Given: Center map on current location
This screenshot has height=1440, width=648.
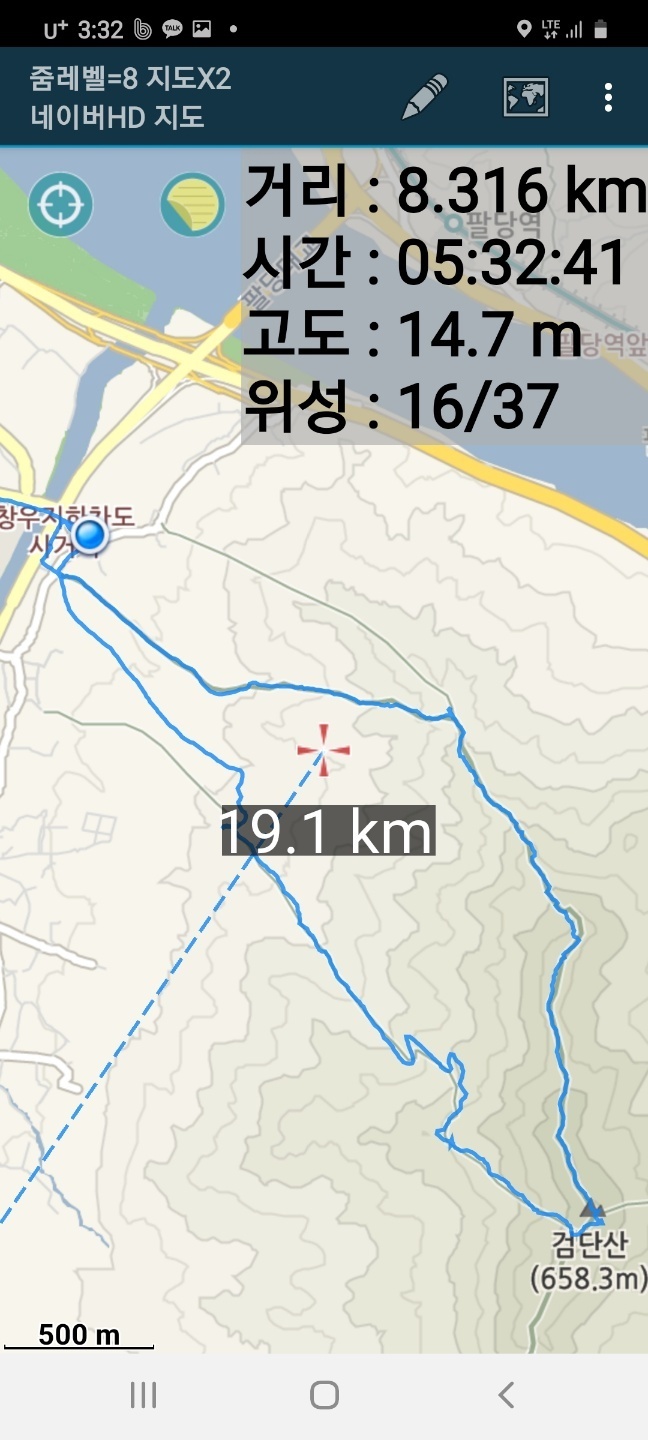Looking at the screenshot, I should [61, 205].
